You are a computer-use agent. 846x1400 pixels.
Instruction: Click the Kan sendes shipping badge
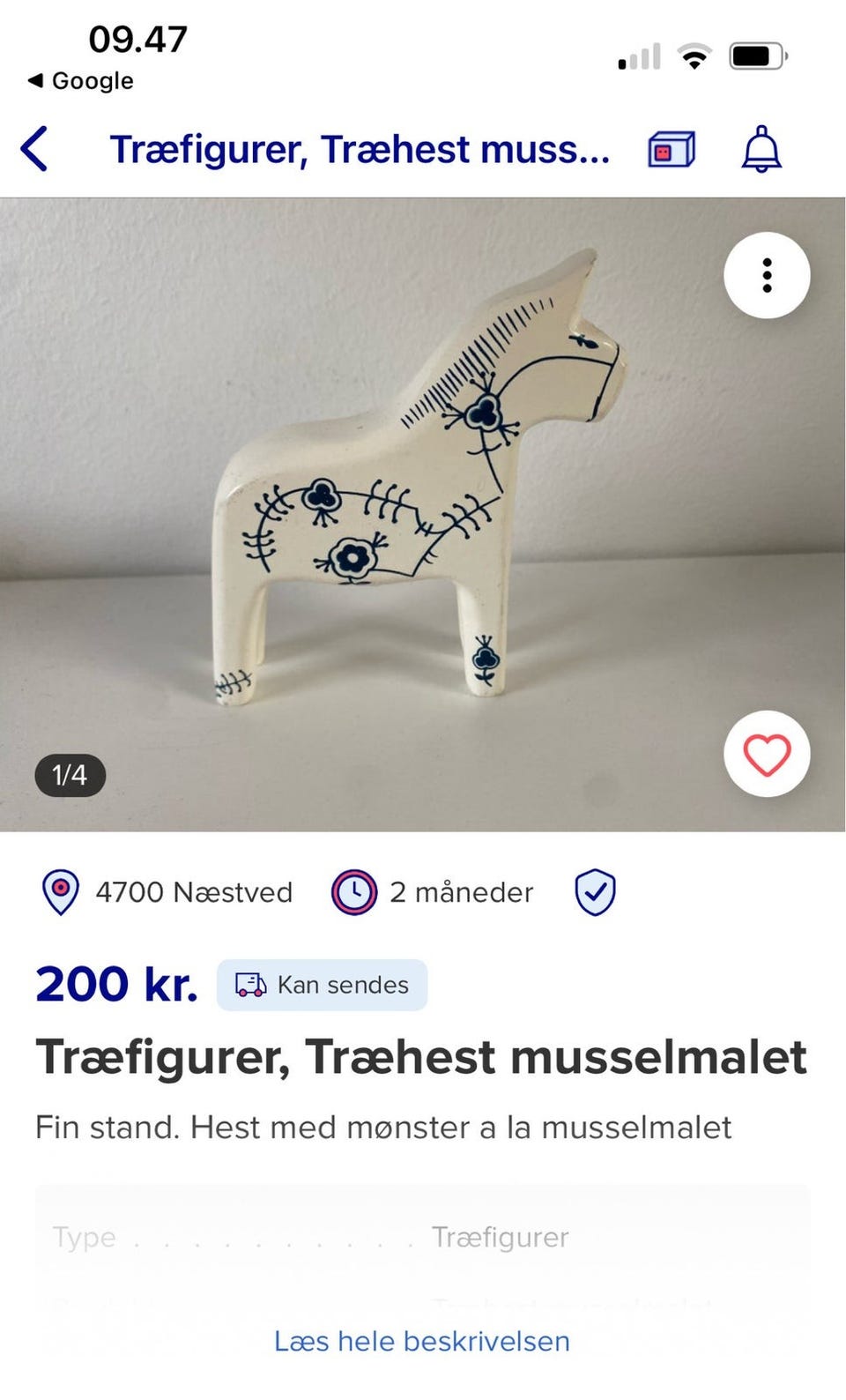(x=322, y=985)
